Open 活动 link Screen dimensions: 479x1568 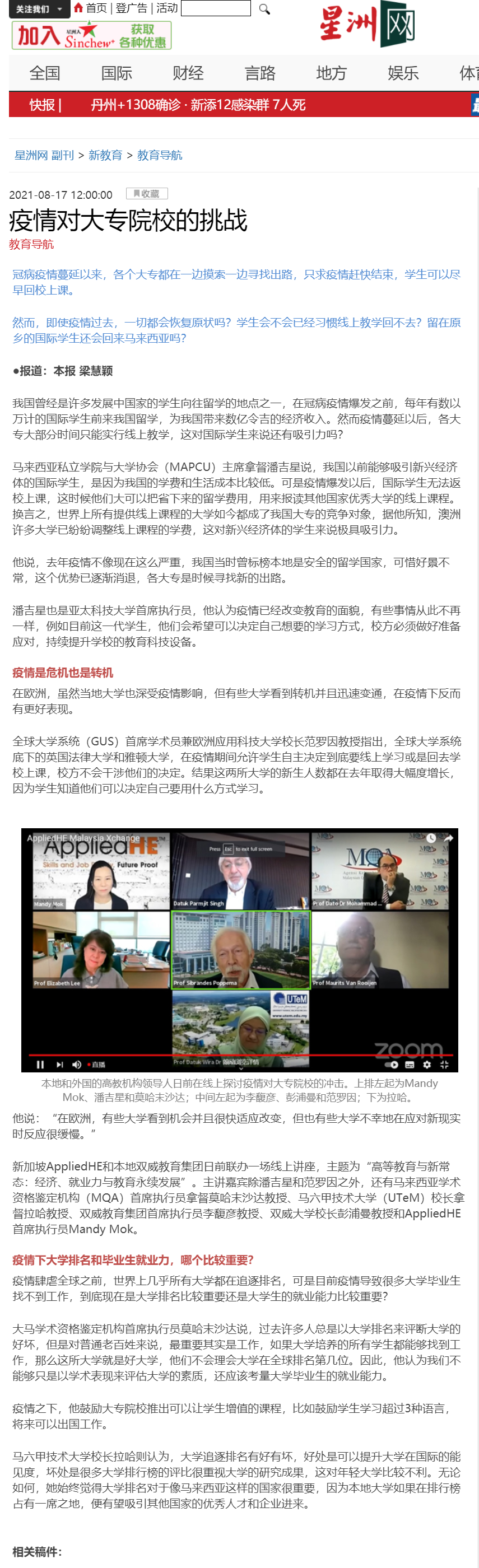[x=167, y=8]
